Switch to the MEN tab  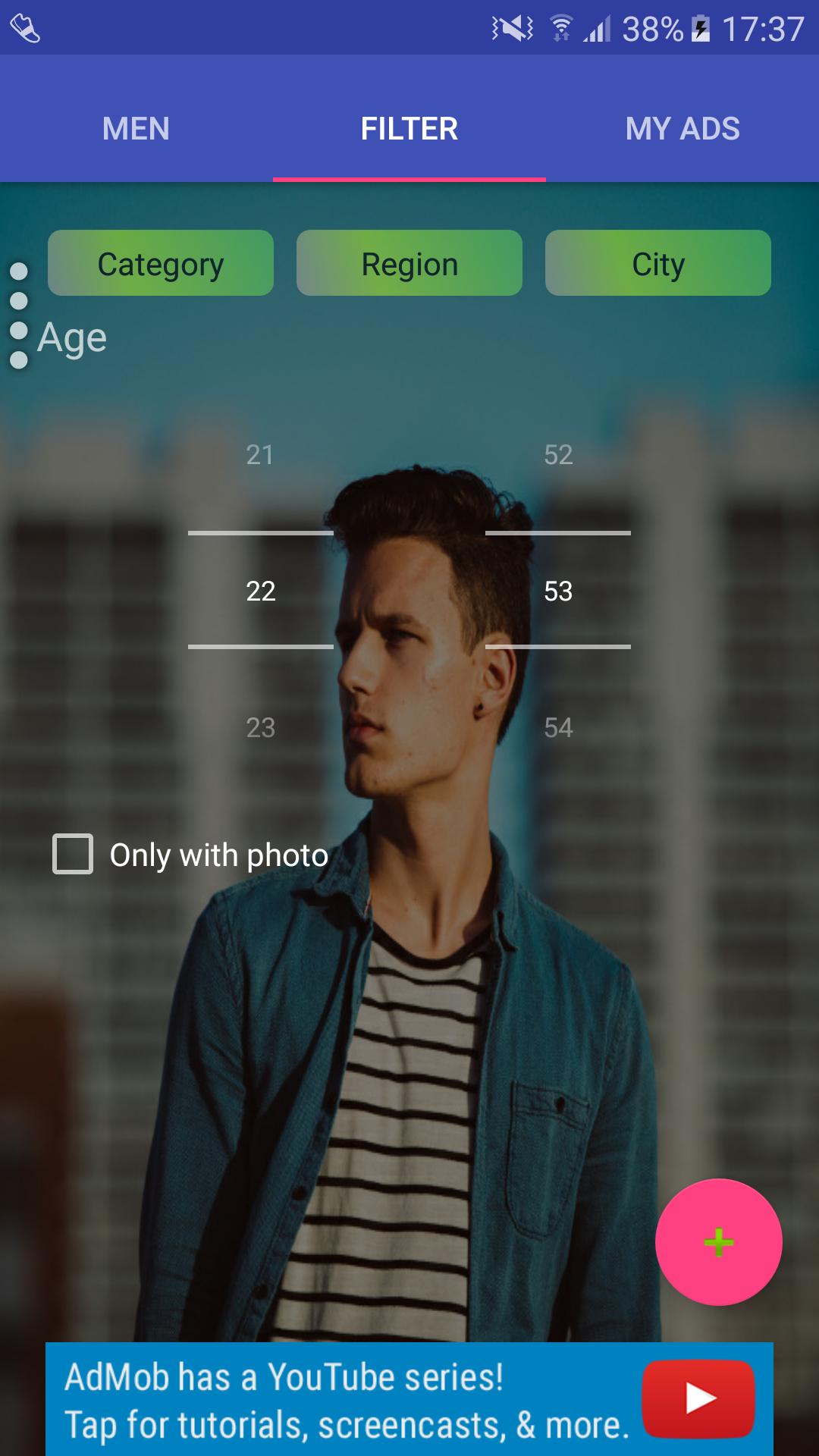[136, 128]
